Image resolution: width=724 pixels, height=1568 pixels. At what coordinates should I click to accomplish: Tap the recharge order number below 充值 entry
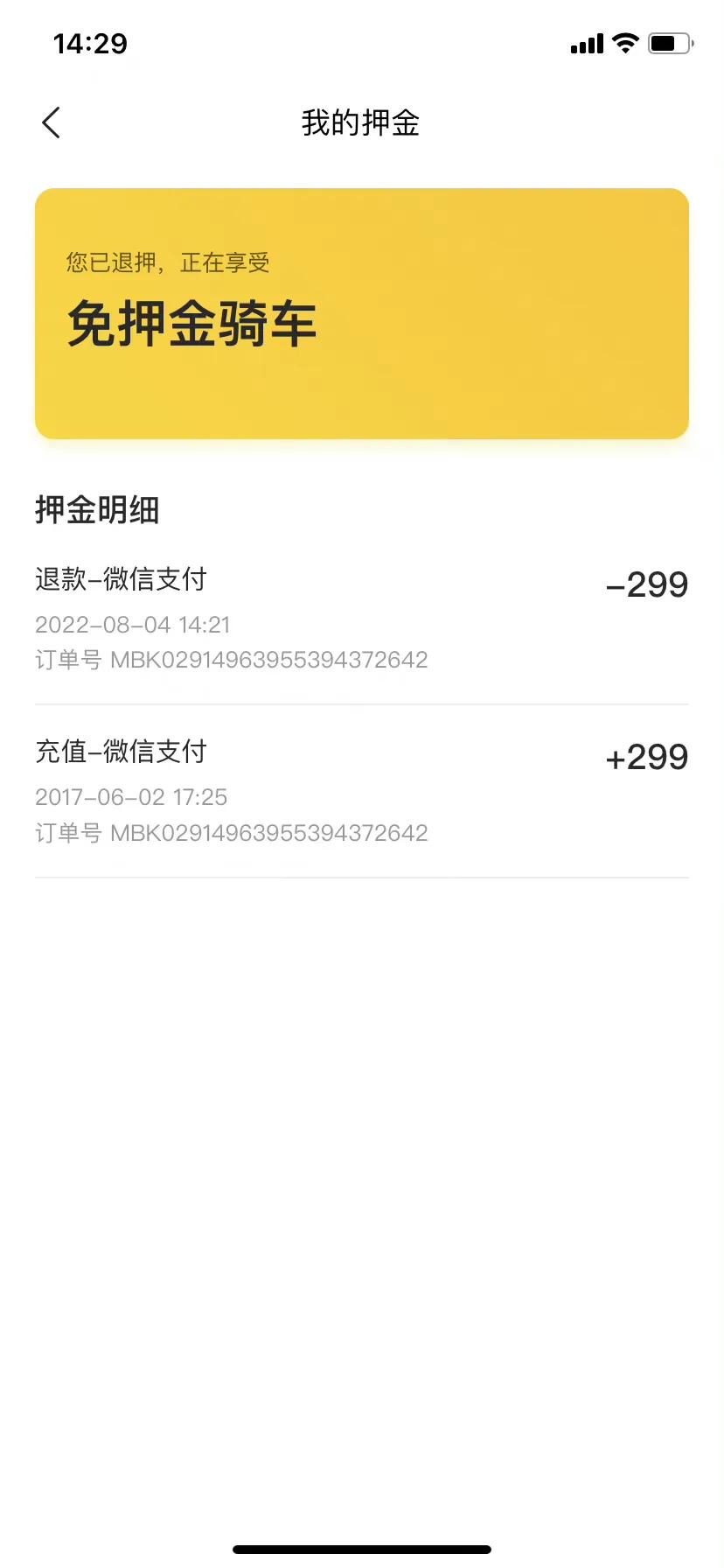click(x=231, y=832)
